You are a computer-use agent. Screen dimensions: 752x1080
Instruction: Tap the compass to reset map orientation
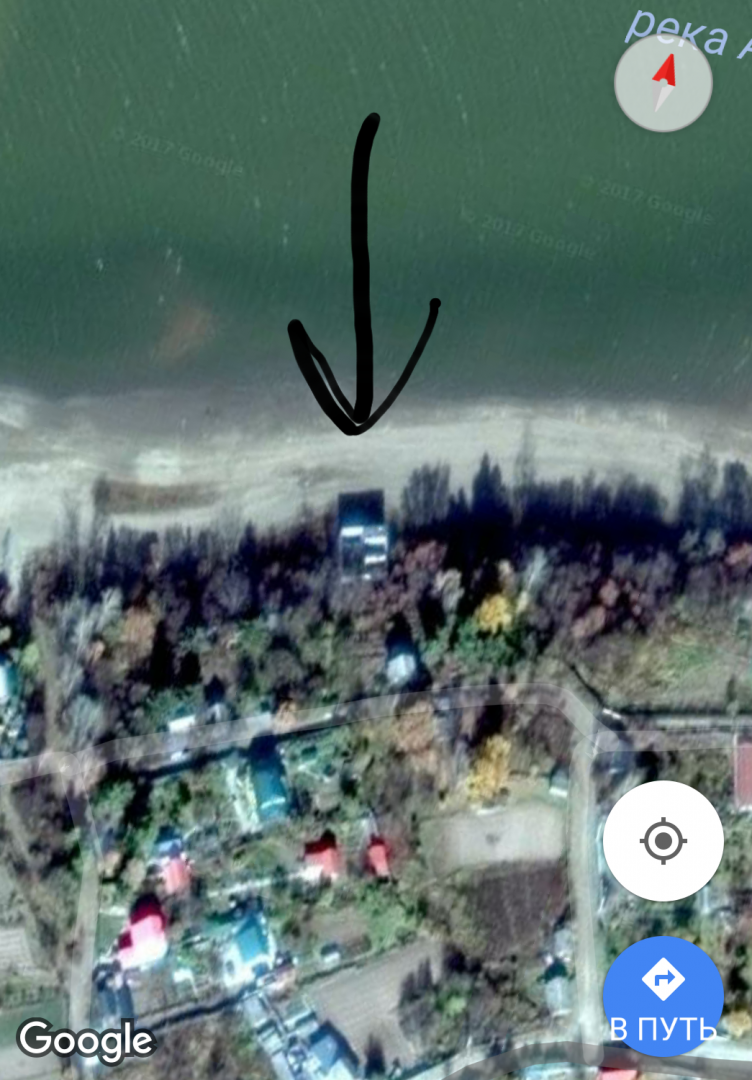pyautogui.click(x=663, y=84)
